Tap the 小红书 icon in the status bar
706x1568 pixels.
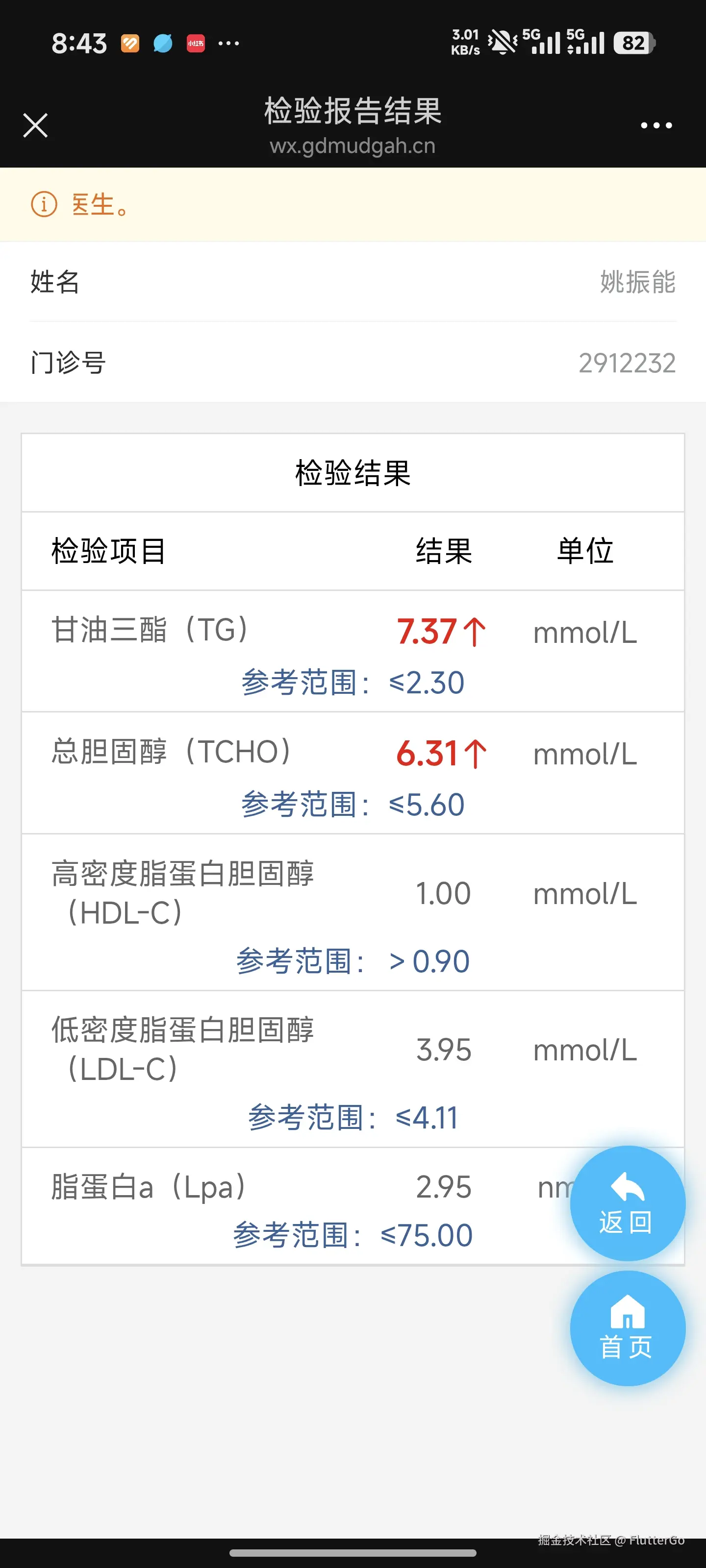pyautogui.click(x=197, y=43)
